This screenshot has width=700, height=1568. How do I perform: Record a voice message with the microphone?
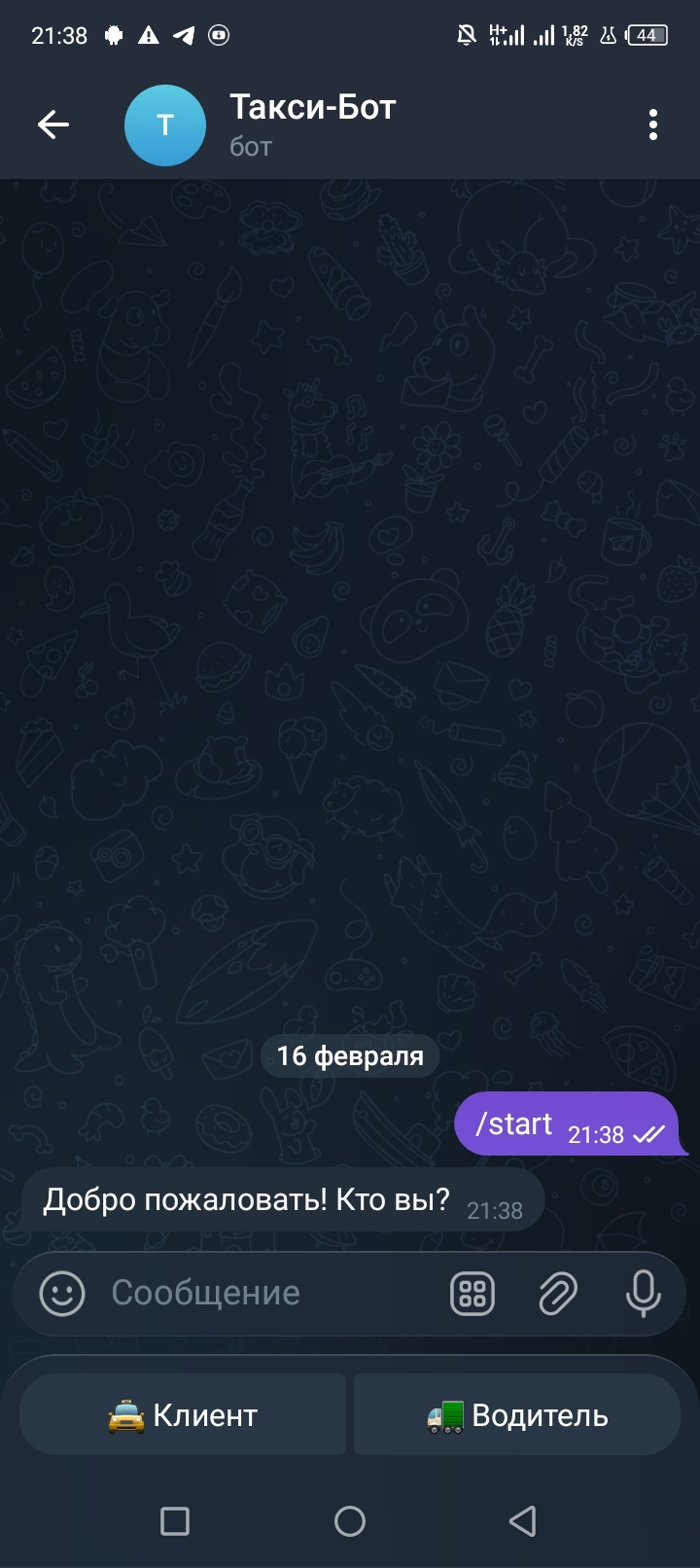643,1294
